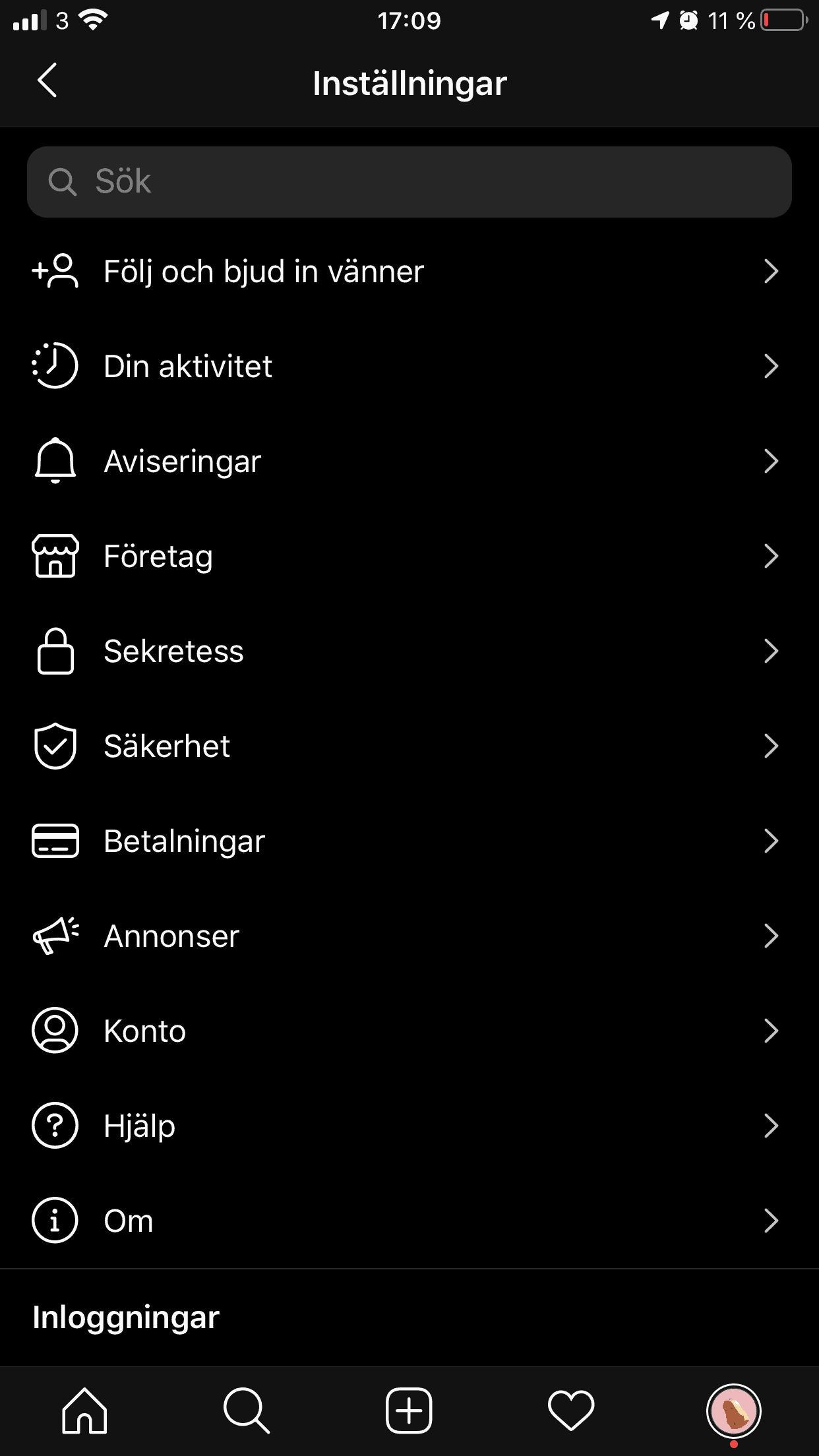The image size is (819, 1456).
Task: Click the Företag storefront icon
Action: 55,556
